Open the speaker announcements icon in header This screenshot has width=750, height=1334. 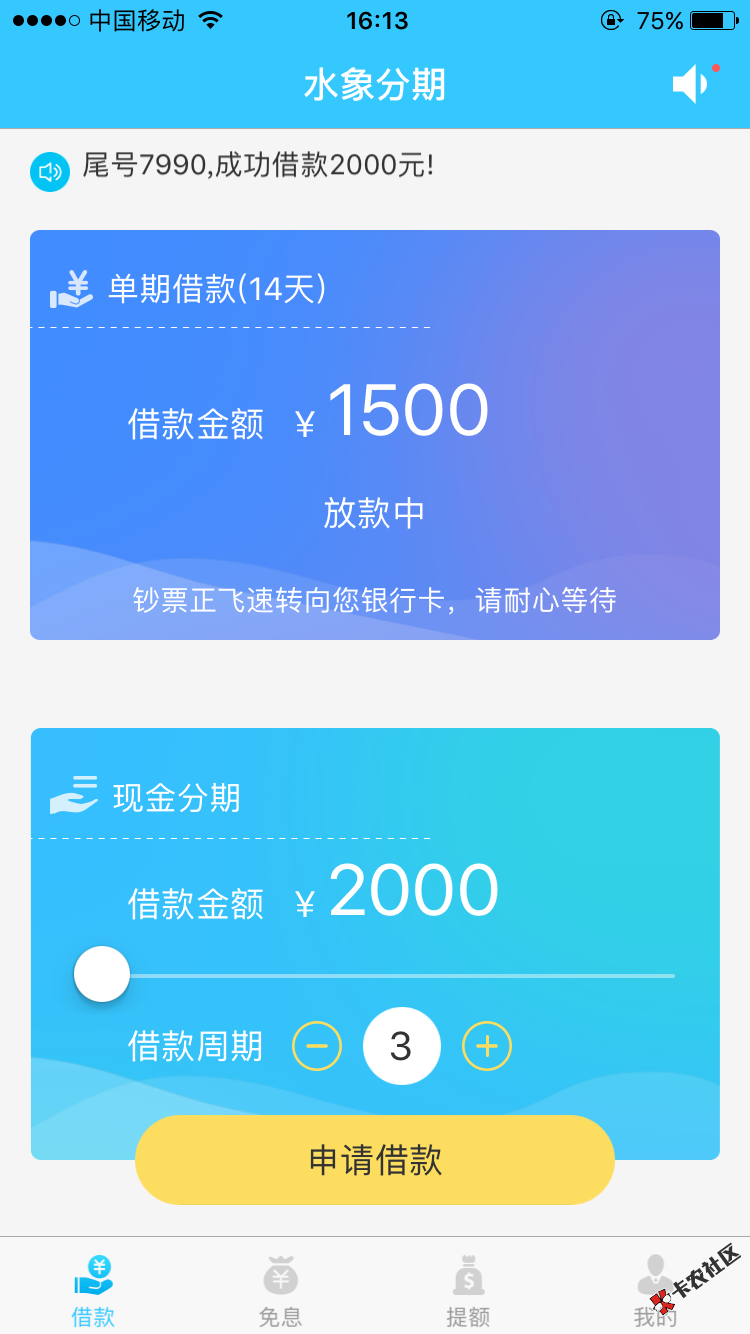692,84
